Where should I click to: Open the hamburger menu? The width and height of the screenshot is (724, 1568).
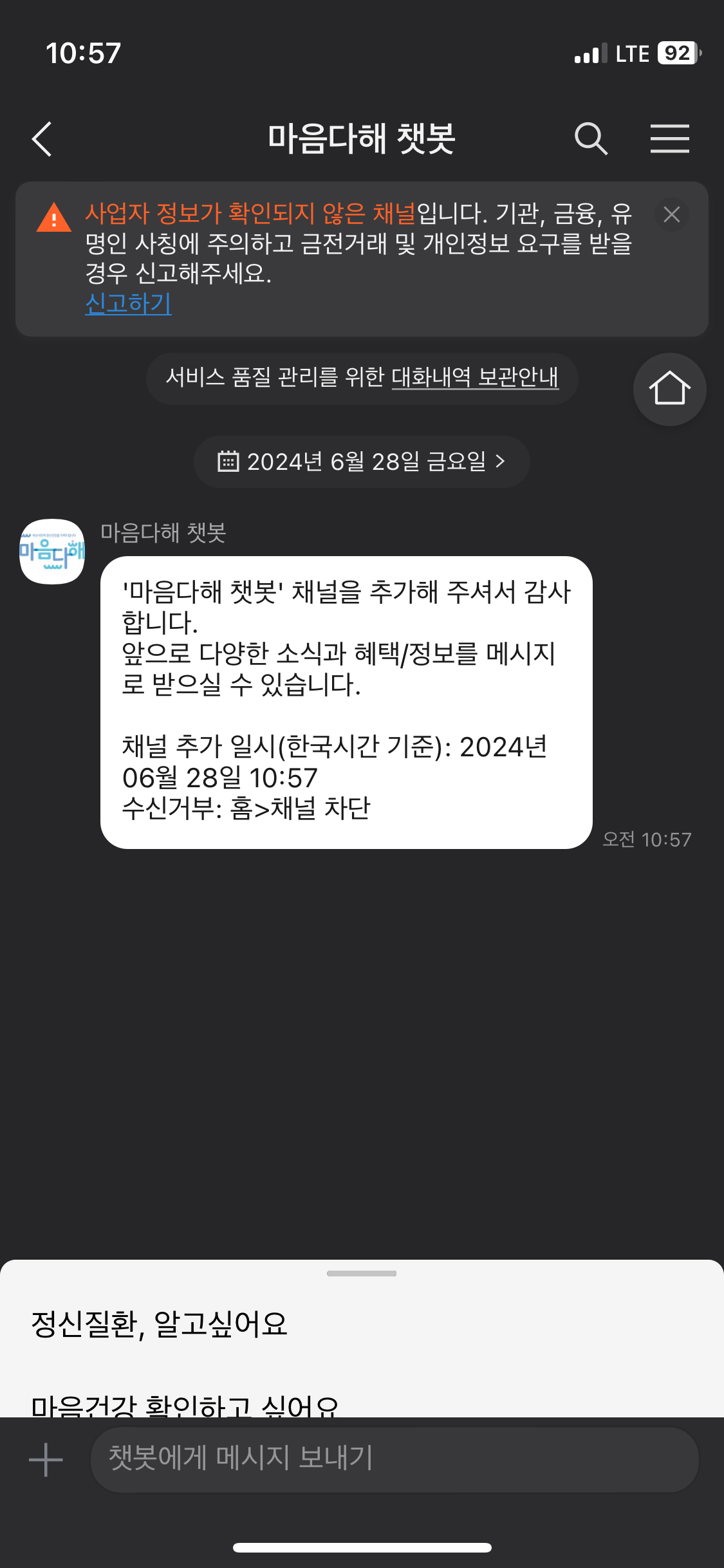[669, 139]
